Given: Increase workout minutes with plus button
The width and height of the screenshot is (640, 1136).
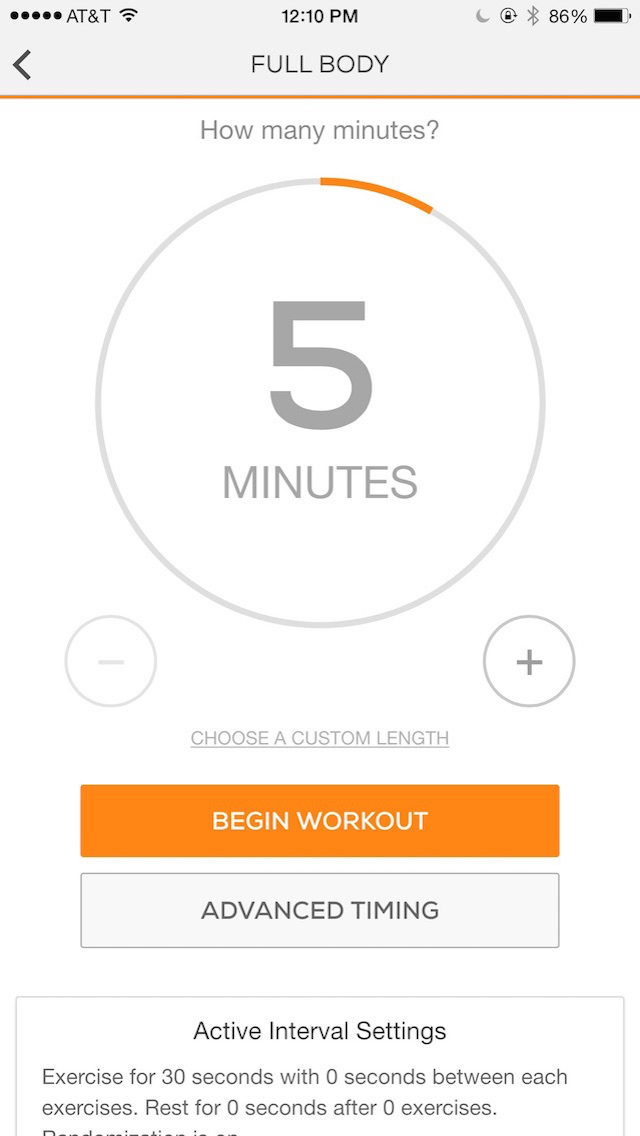Looking at the screenshot, I should tap(529, 661).
